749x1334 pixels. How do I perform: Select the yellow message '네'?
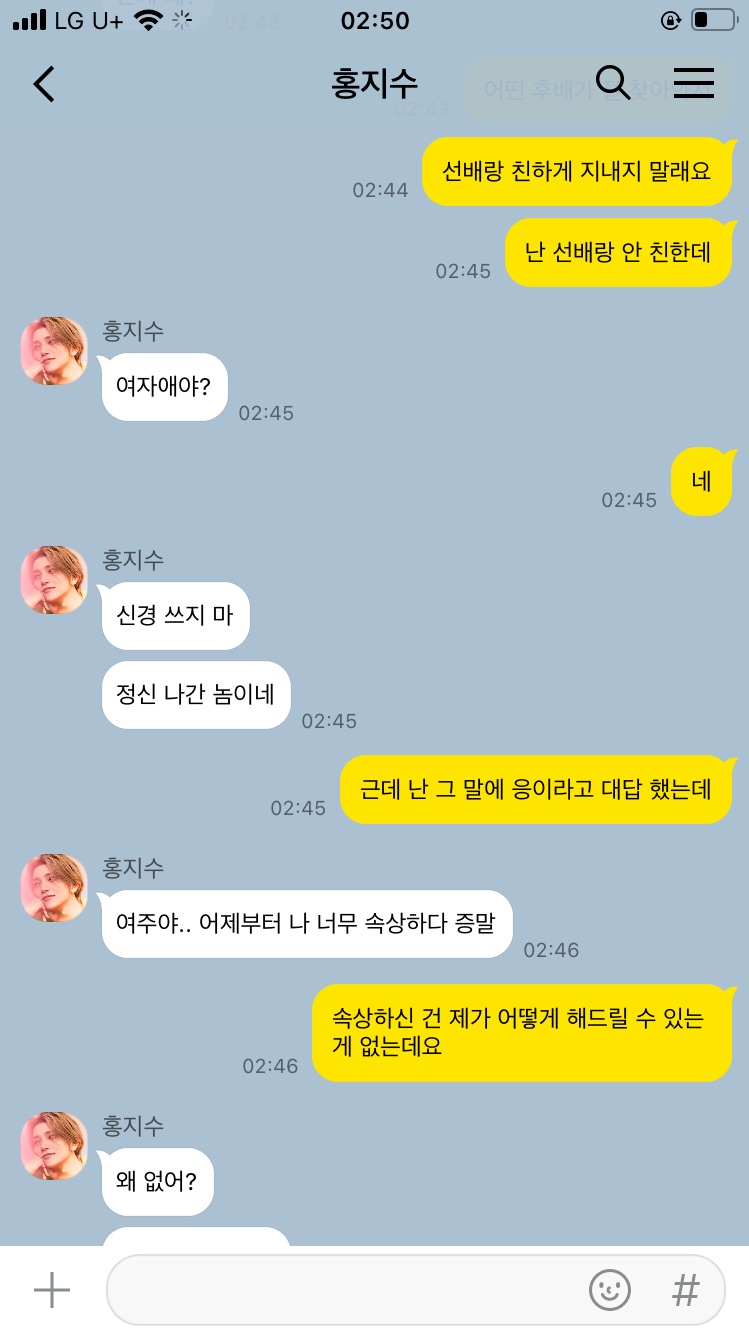(x=703, y=481)
